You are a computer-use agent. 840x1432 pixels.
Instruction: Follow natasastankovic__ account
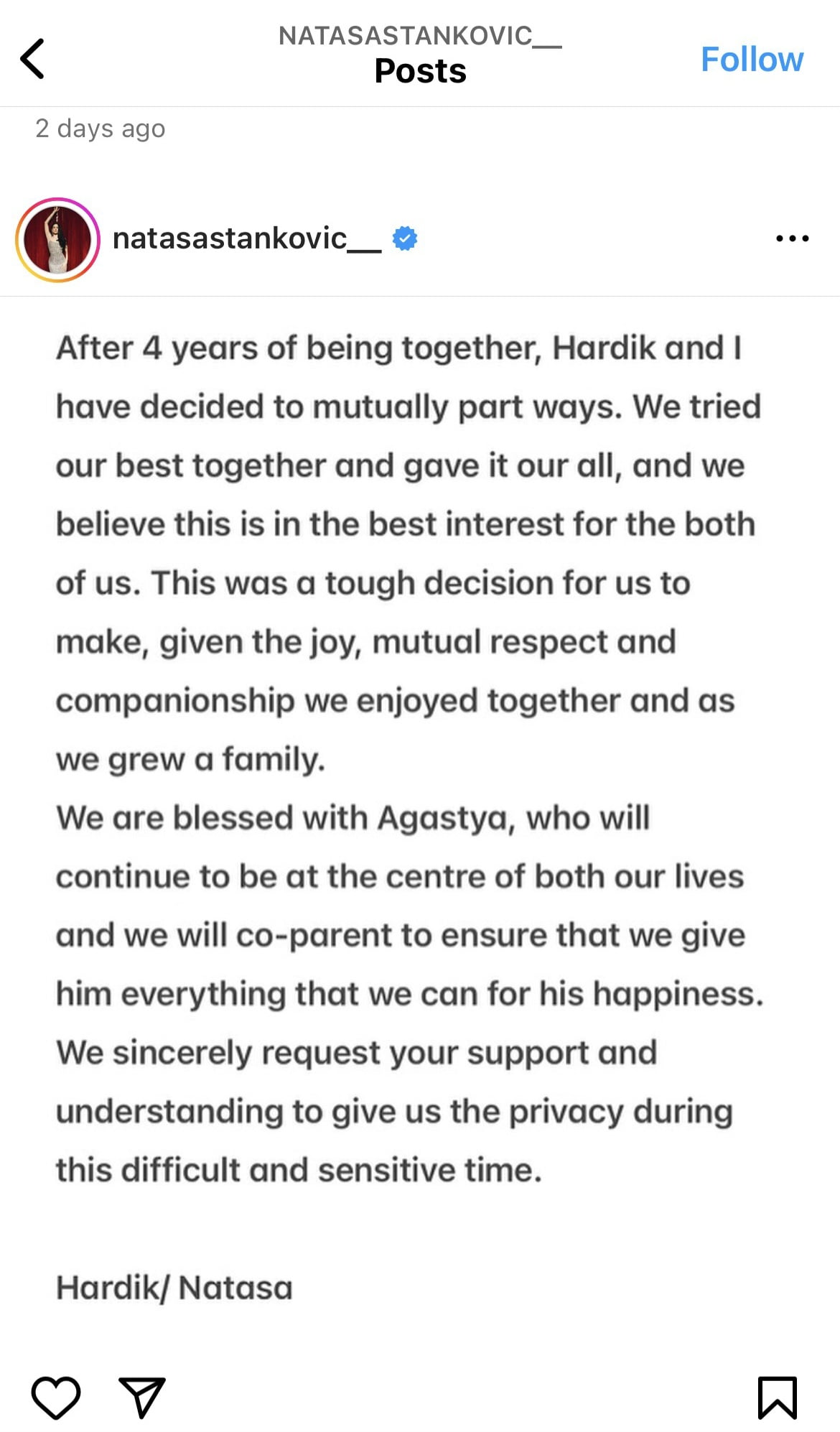click(x=751, y=59)
